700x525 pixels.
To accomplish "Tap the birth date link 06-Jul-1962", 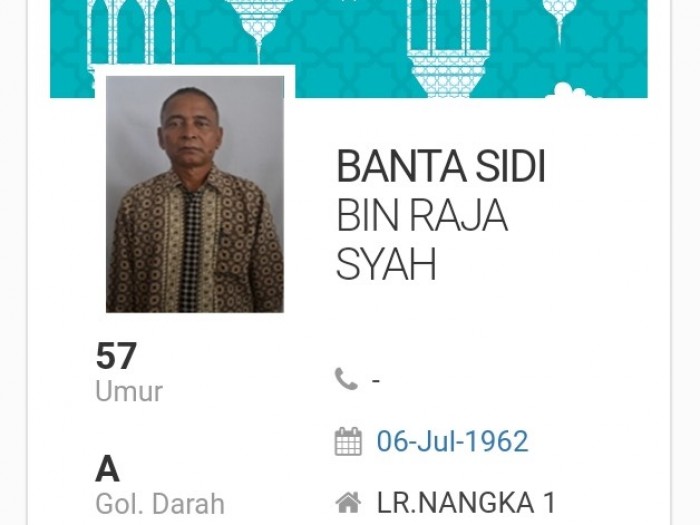I will (x=452, y=441).
